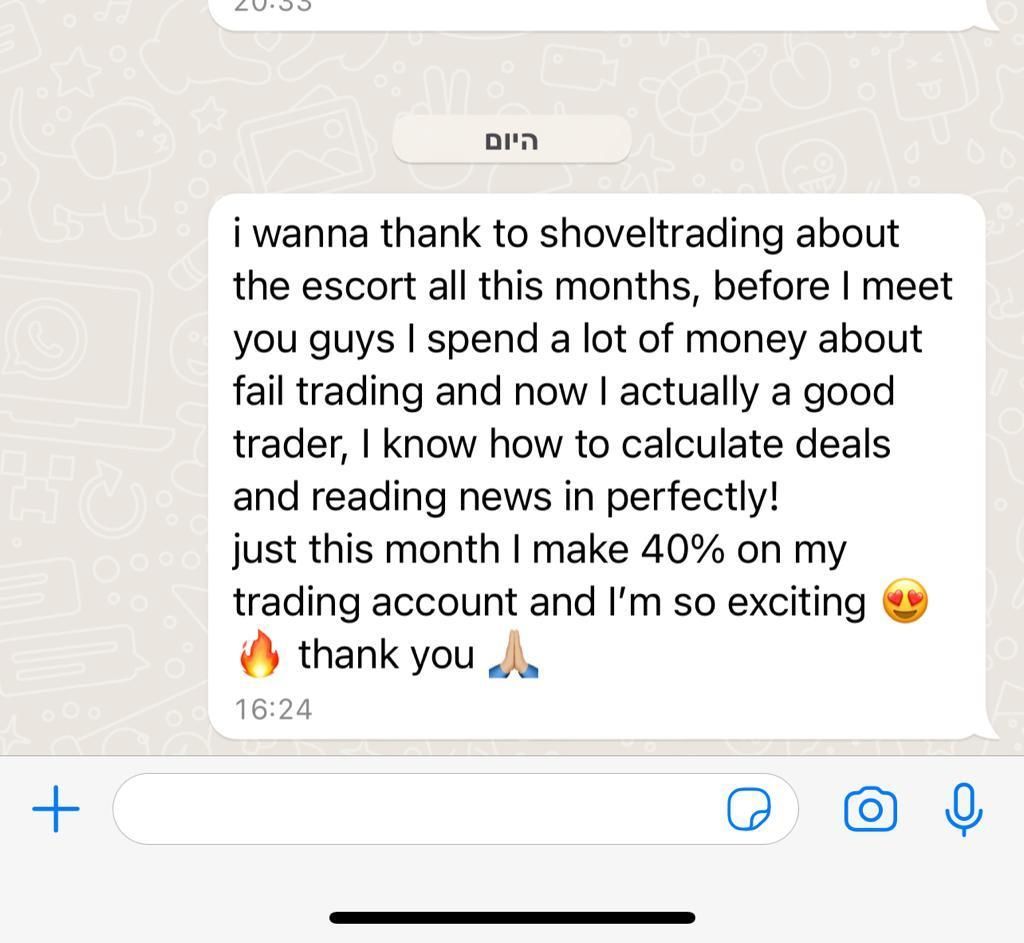Open the camera
Screen dimensions: 1024x943
[x=870, y=809]
